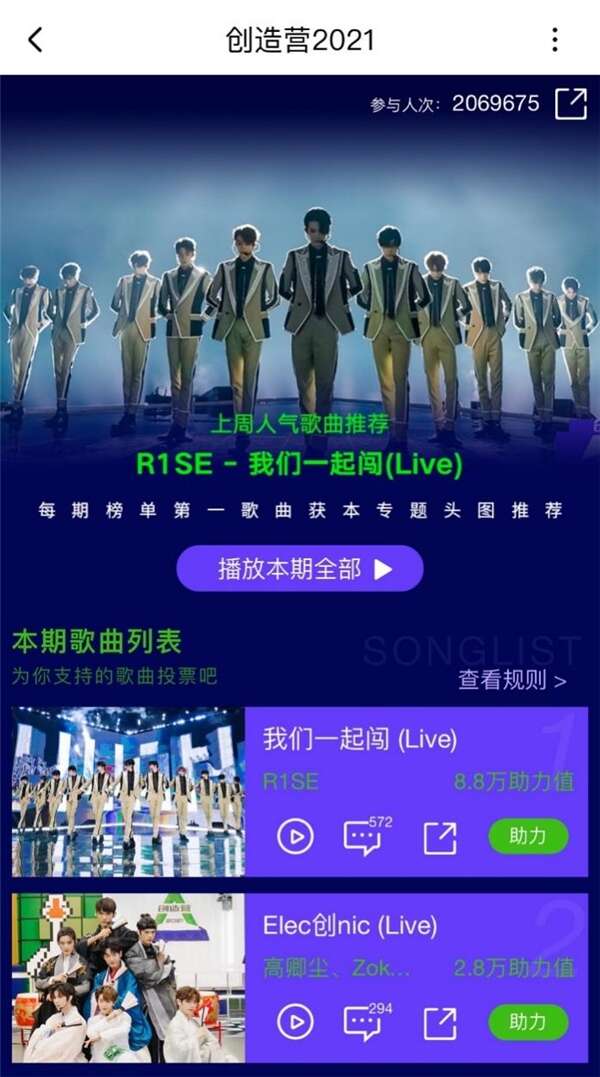Screen dimensions: 600x1077
Task: Share the song Elec创nic (Live)
Action: pos(440,1023)
